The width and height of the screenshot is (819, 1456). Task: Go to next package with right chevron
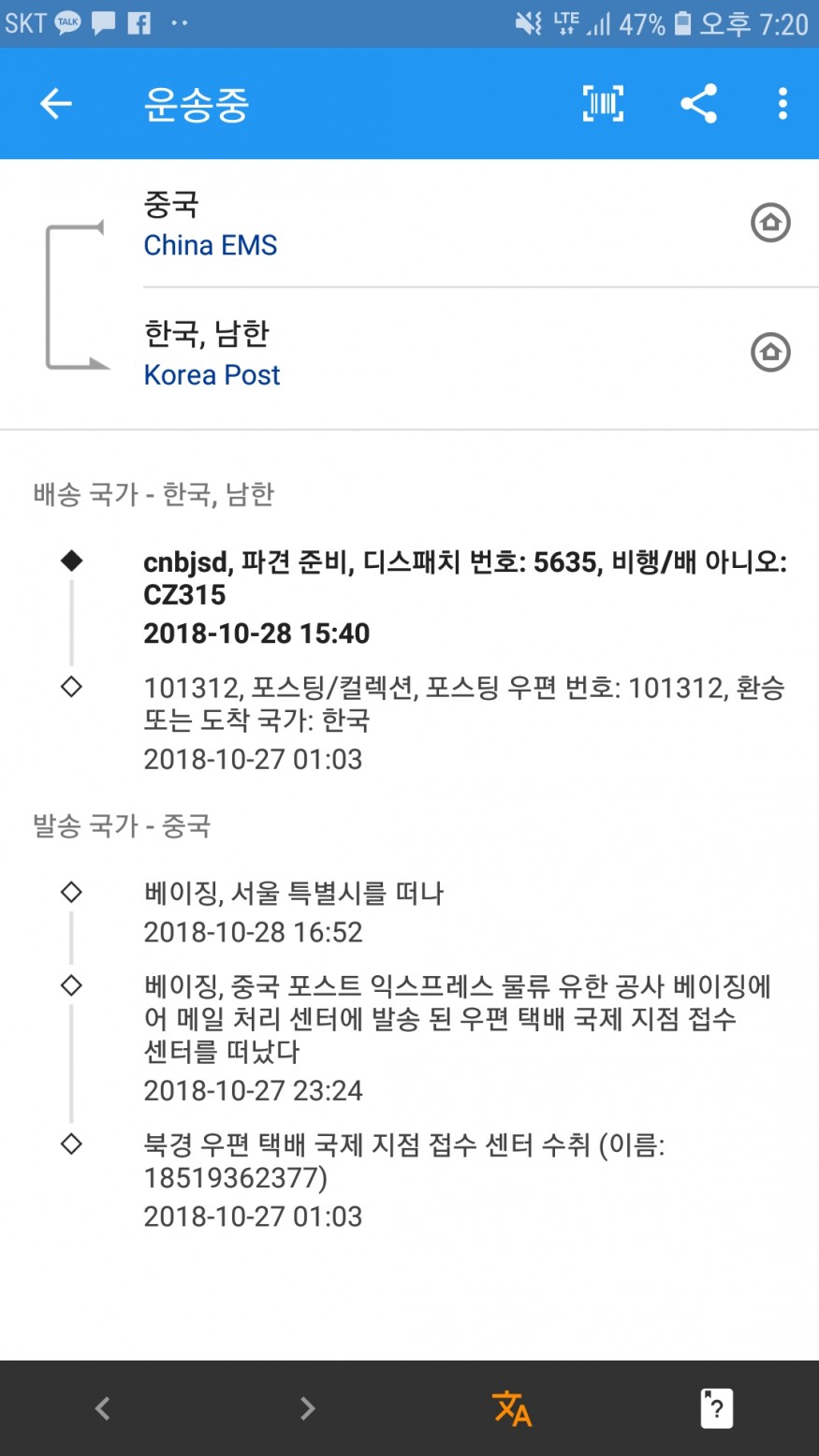pyautogui.click(x=307, y=1408)
